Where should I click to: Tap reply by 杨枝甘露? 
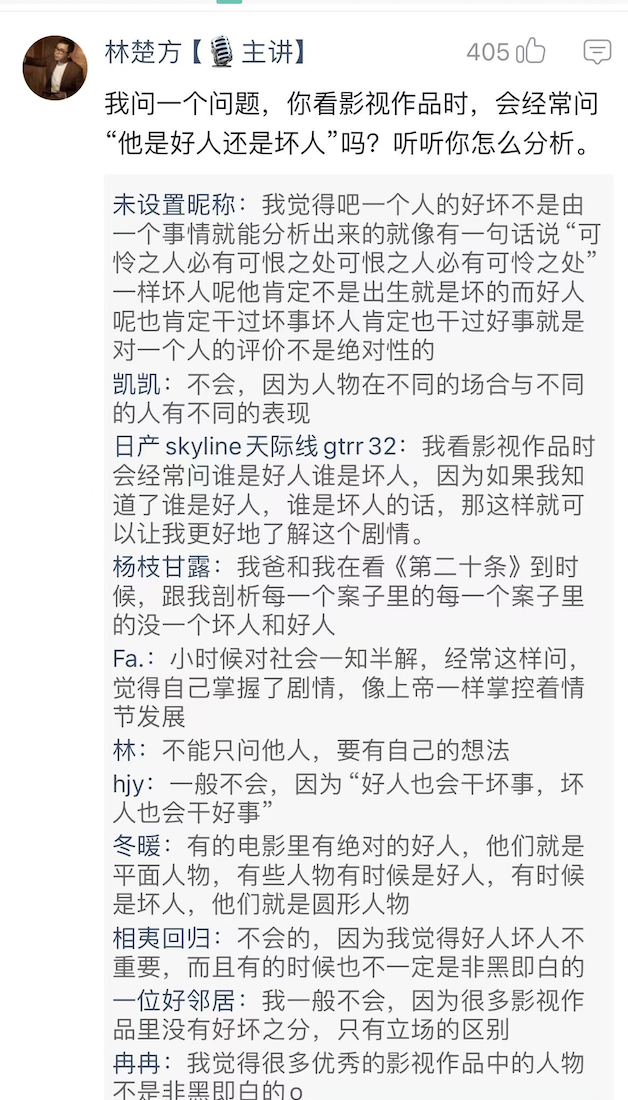(x=349, y=596)
